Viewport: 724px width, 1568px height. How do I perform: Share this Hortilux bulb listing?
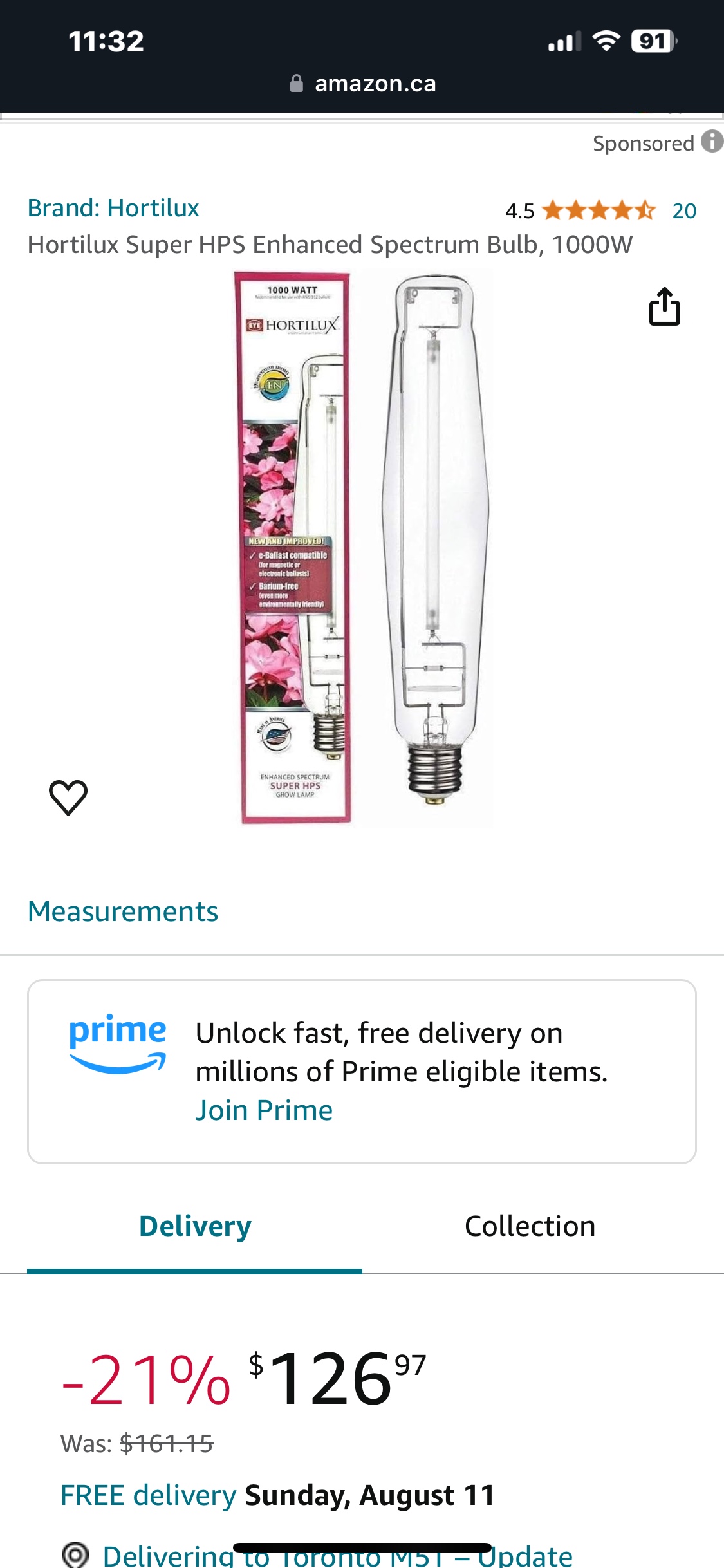[664, 307]
